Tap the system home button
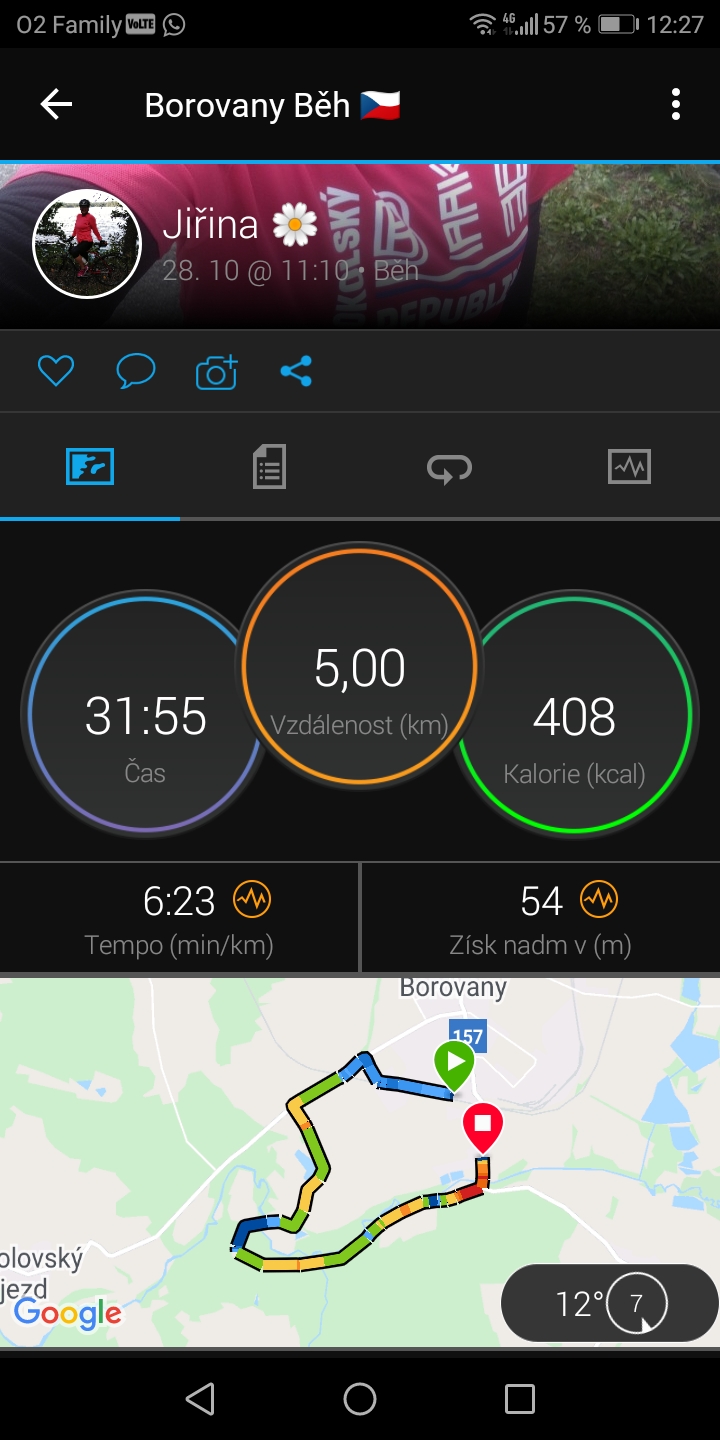The height and width of the screenshot is (1440, 720). tap(360, 1399)
